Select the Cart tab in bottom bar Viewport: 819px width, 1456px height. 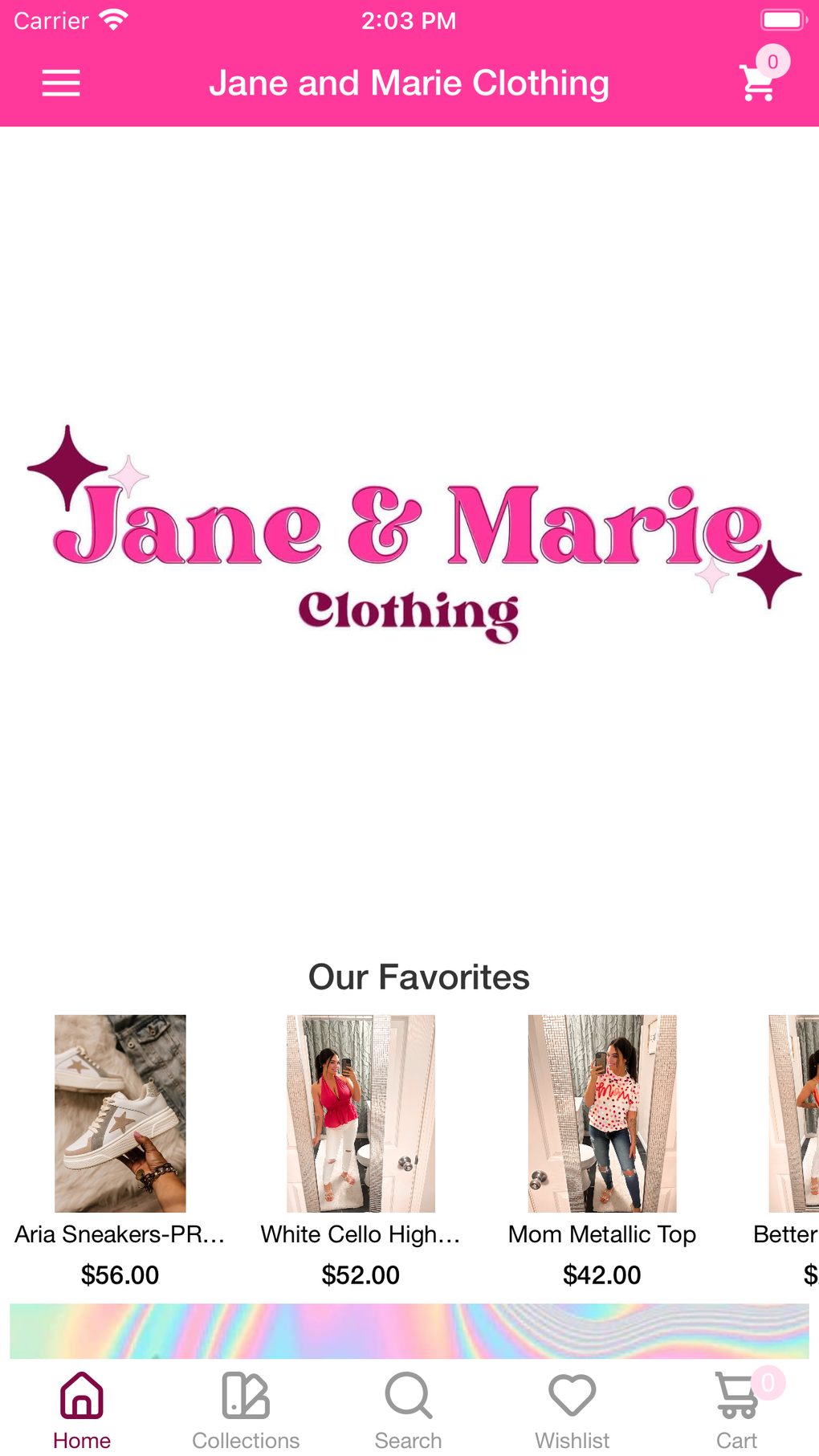736,1410
